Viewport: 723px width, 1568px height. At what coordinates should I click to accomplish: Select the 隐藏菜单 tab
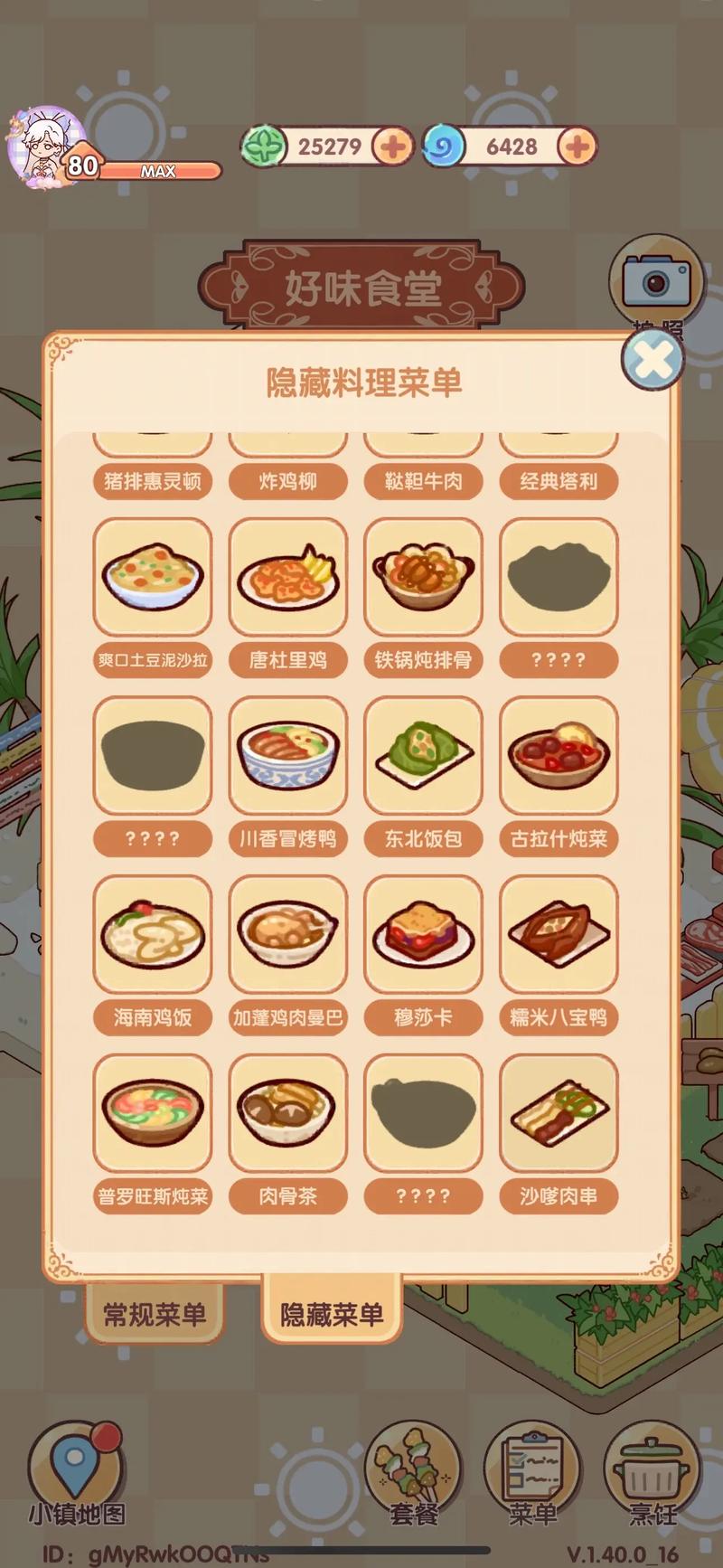(x=331, y=1314)
